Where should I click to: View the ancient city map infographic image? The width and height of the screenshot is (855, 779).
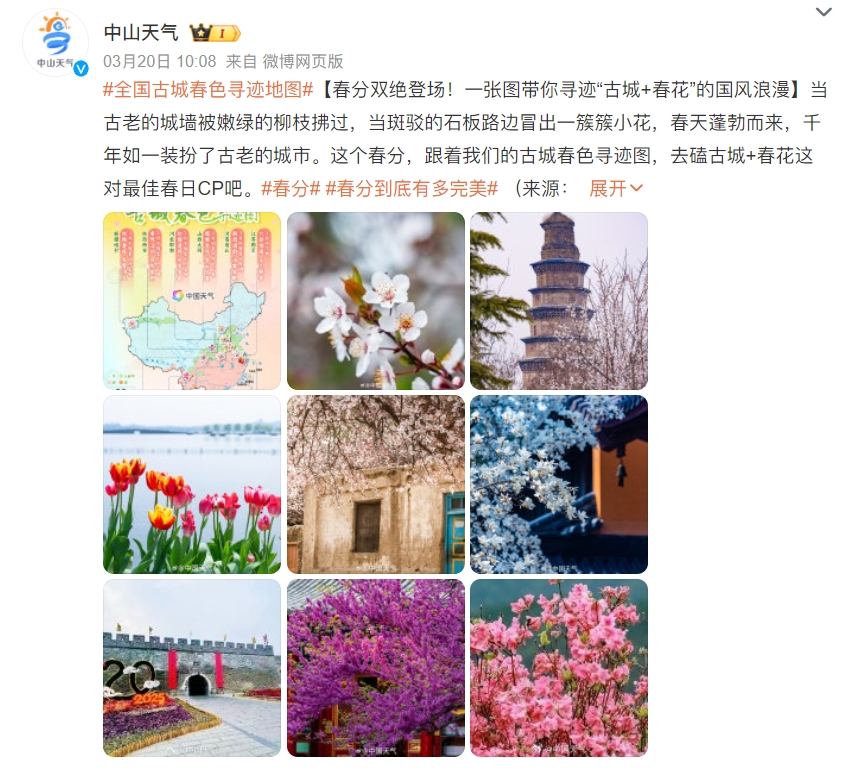click(x=192, y=301)
